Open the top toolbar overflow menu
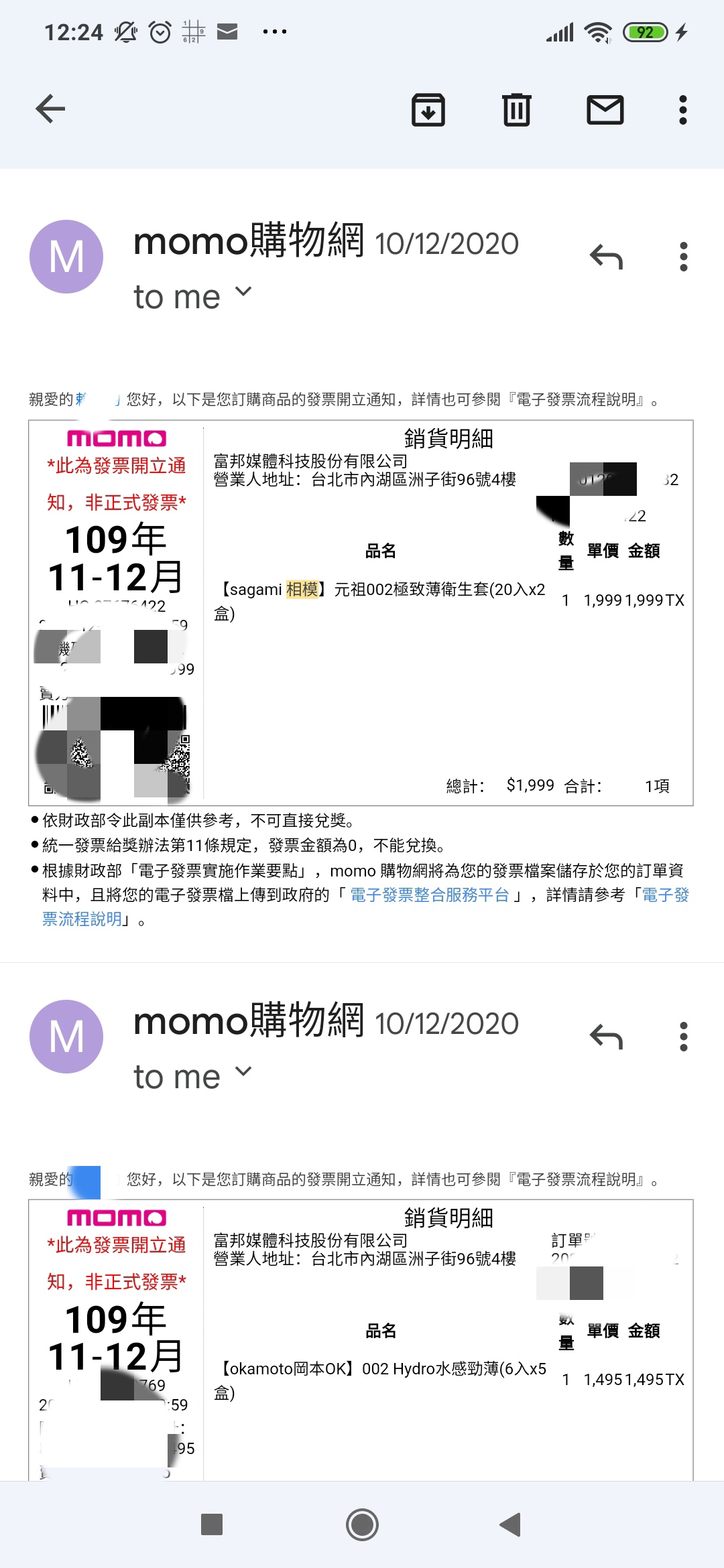Screen dimensions: 724x1568 point(682,110)
